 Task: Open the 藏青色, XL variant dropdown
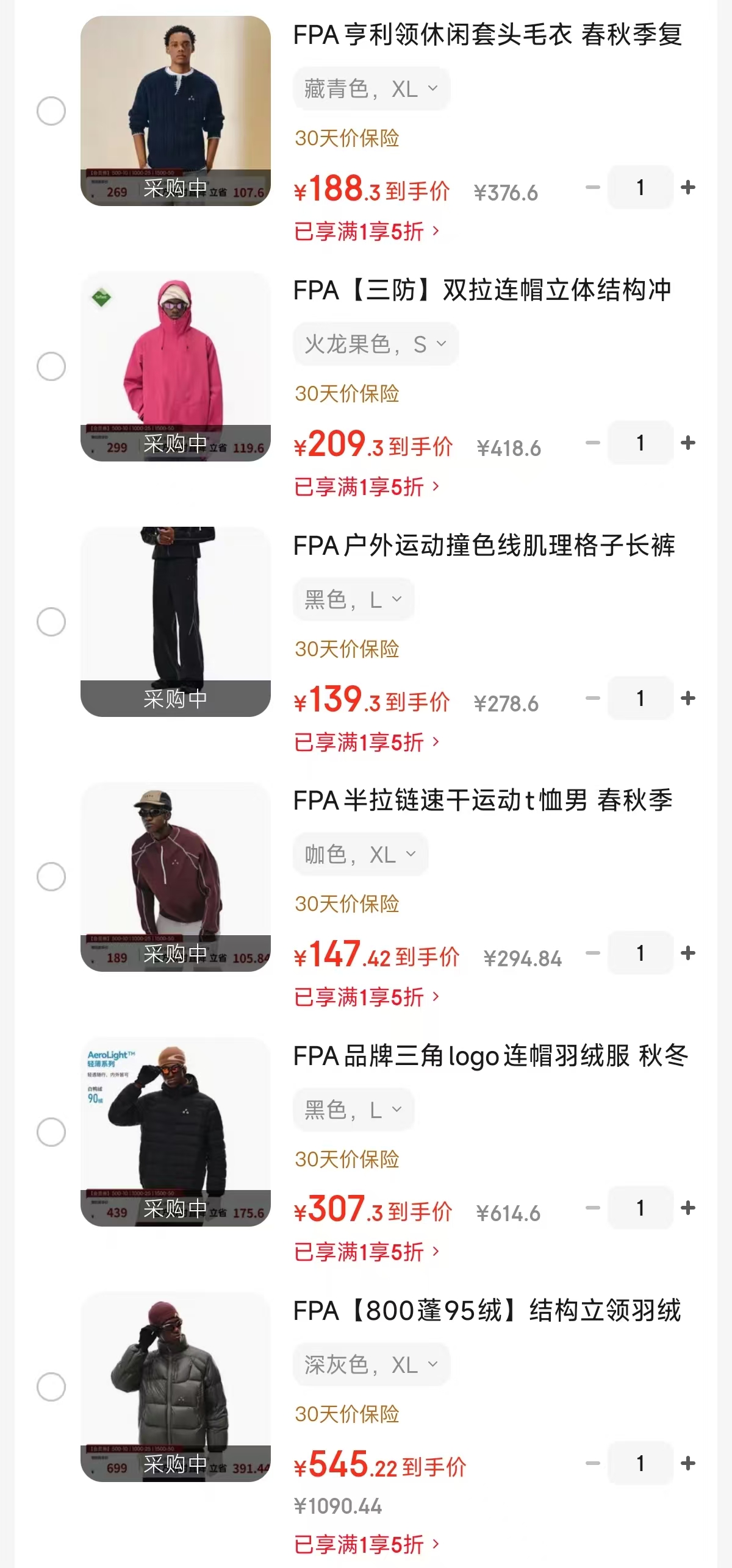pyautogui.click(x=371, y=89)
